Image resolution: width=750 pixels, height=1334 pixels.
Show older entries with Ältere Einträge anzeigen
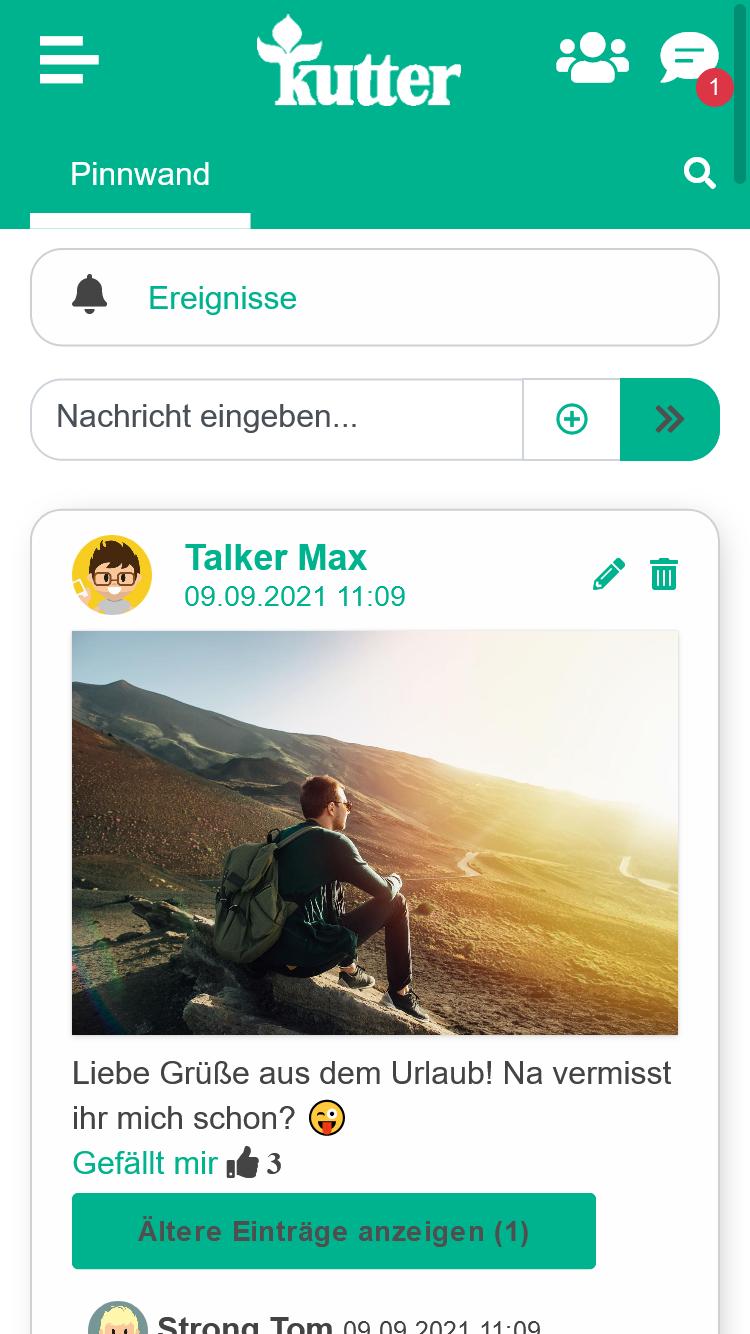334,1231
